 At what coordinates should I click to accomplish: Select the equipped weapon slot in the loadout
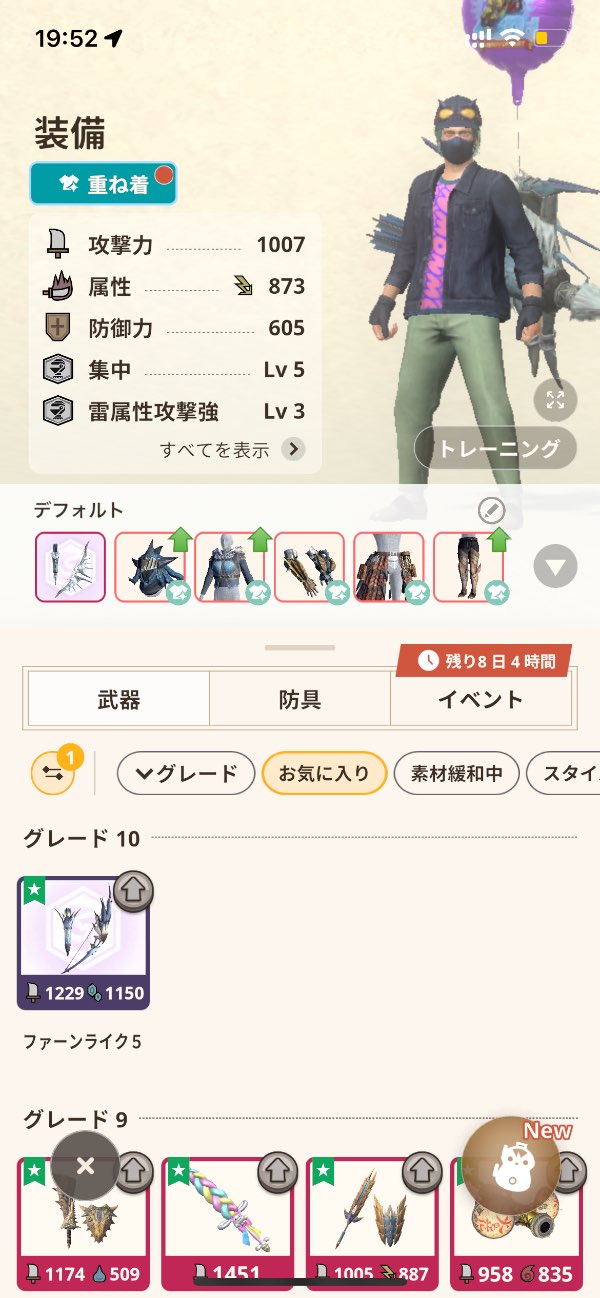click(x=70, y=567)
